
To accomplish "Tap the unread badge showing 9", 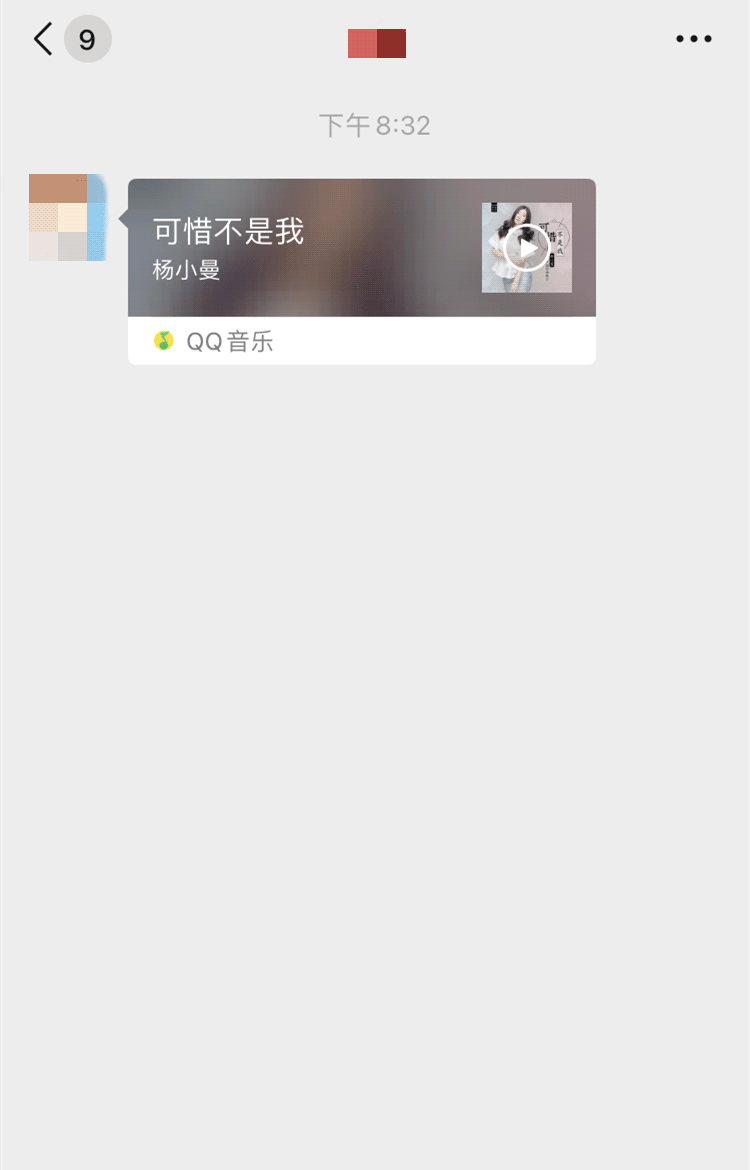I will pos(87,40).
